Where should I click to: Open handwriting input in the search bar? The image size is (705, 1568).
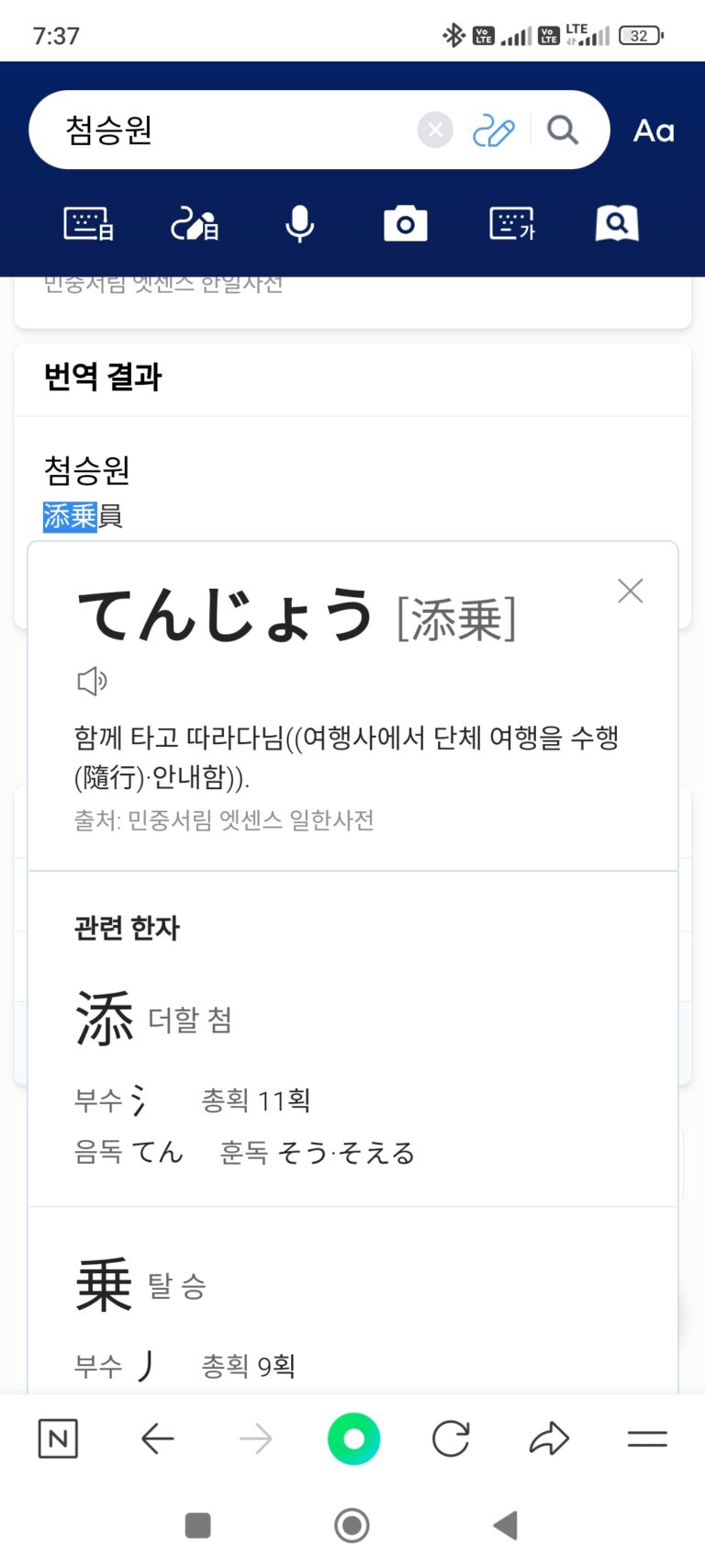tap(493, 131)
